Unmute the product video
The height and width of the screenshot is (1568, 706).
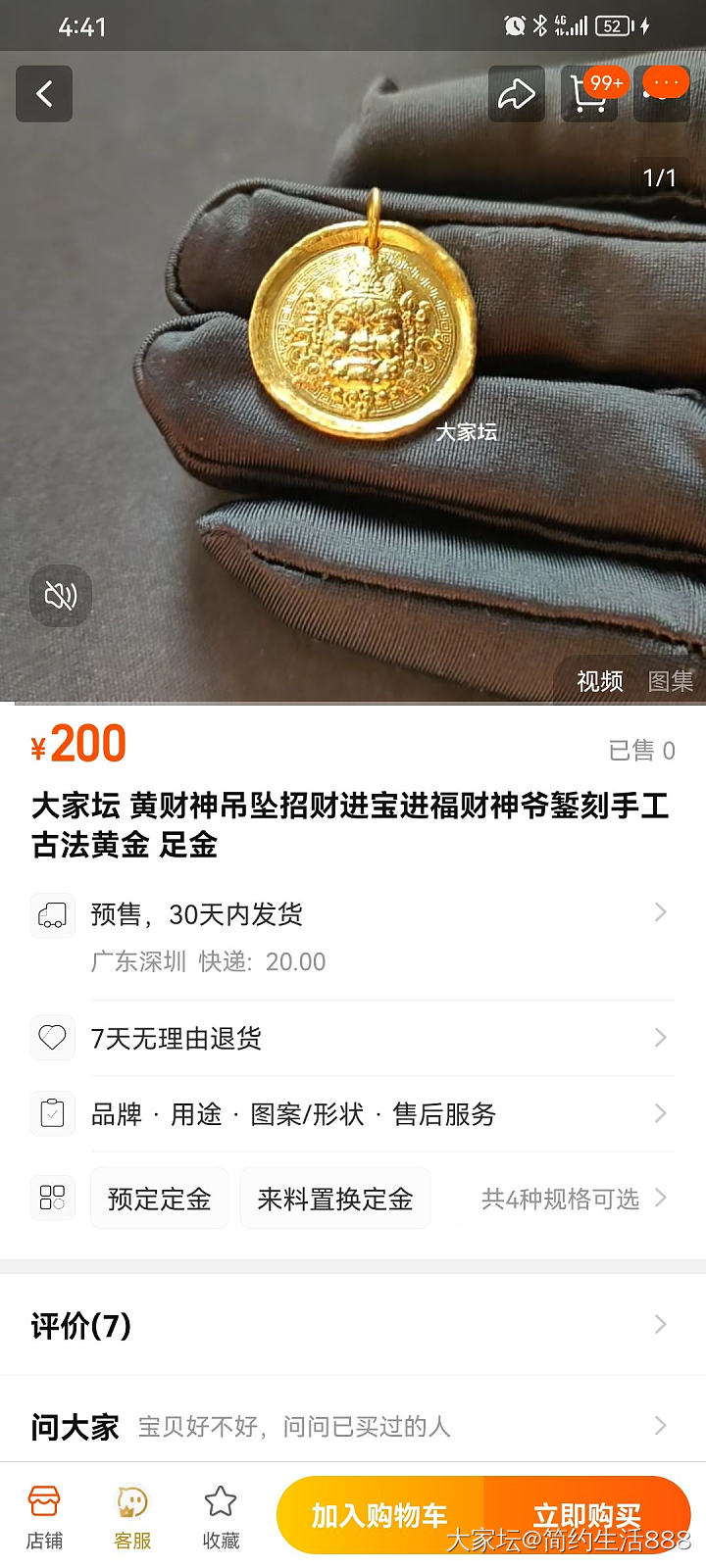(61, 595)
